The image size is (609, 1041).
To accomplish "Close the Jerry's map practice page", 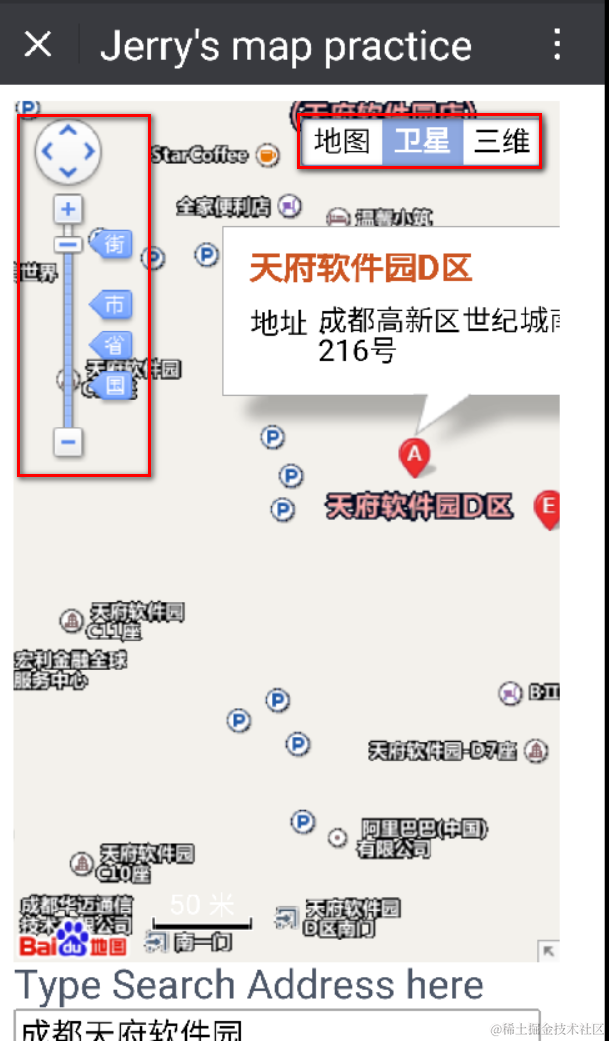I will (38, 44).
